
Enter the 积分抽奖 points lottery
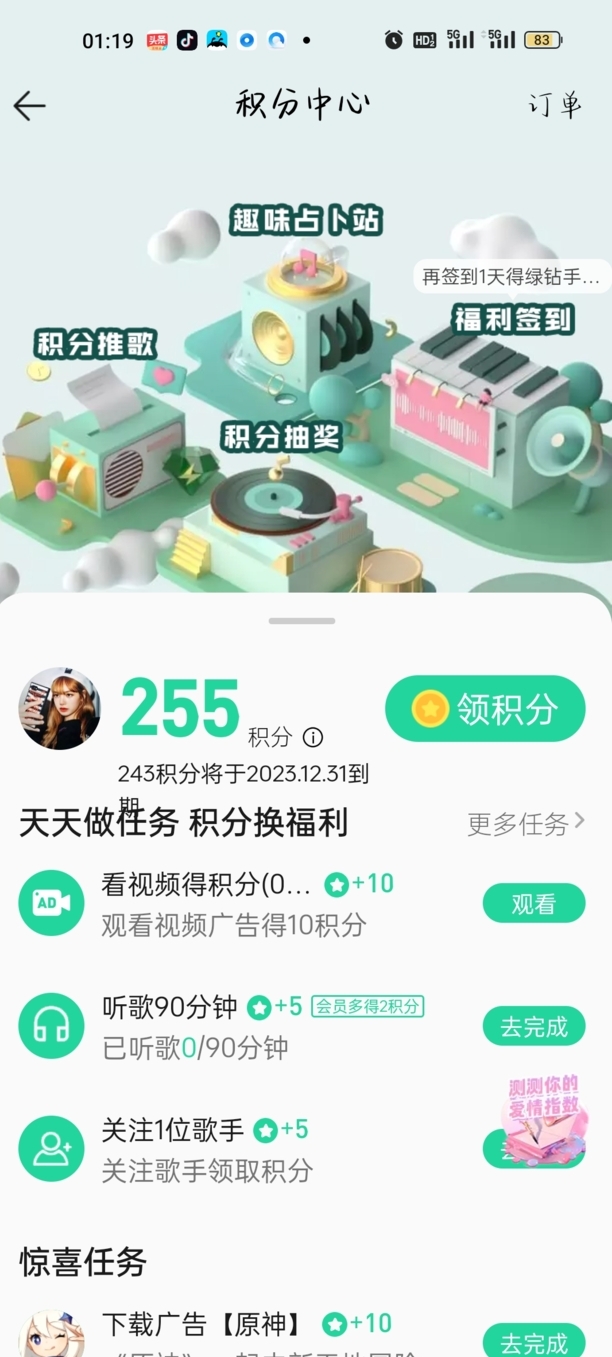point(281,437)
